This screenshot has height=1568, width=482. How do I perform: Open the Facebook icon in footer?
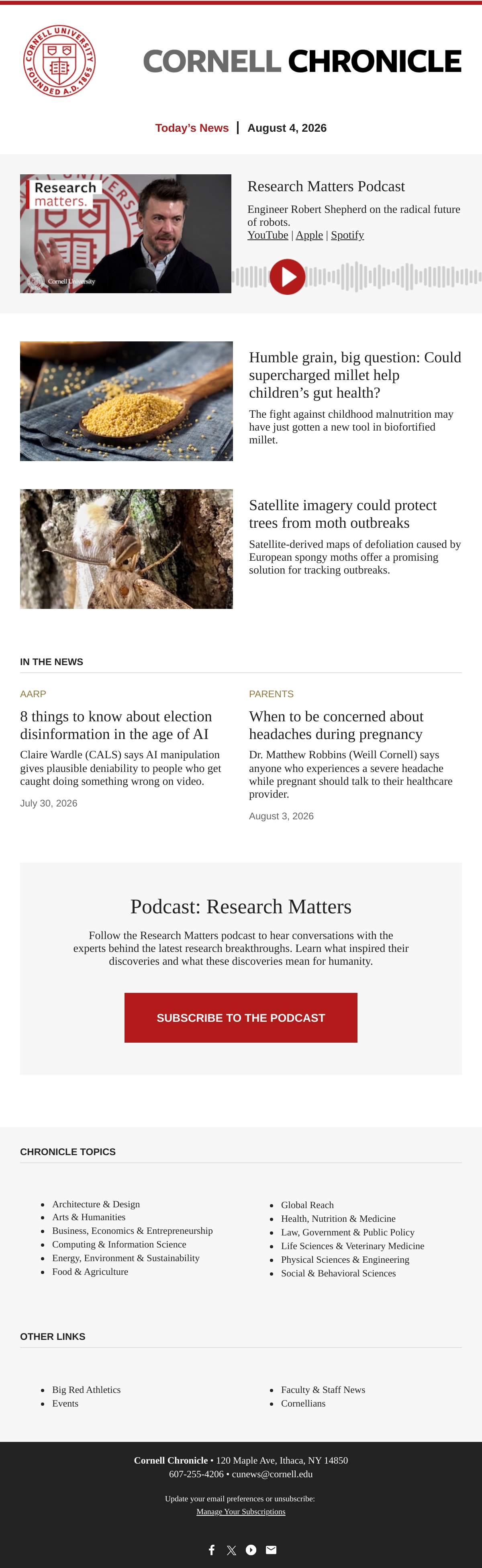coord(212,1550)
